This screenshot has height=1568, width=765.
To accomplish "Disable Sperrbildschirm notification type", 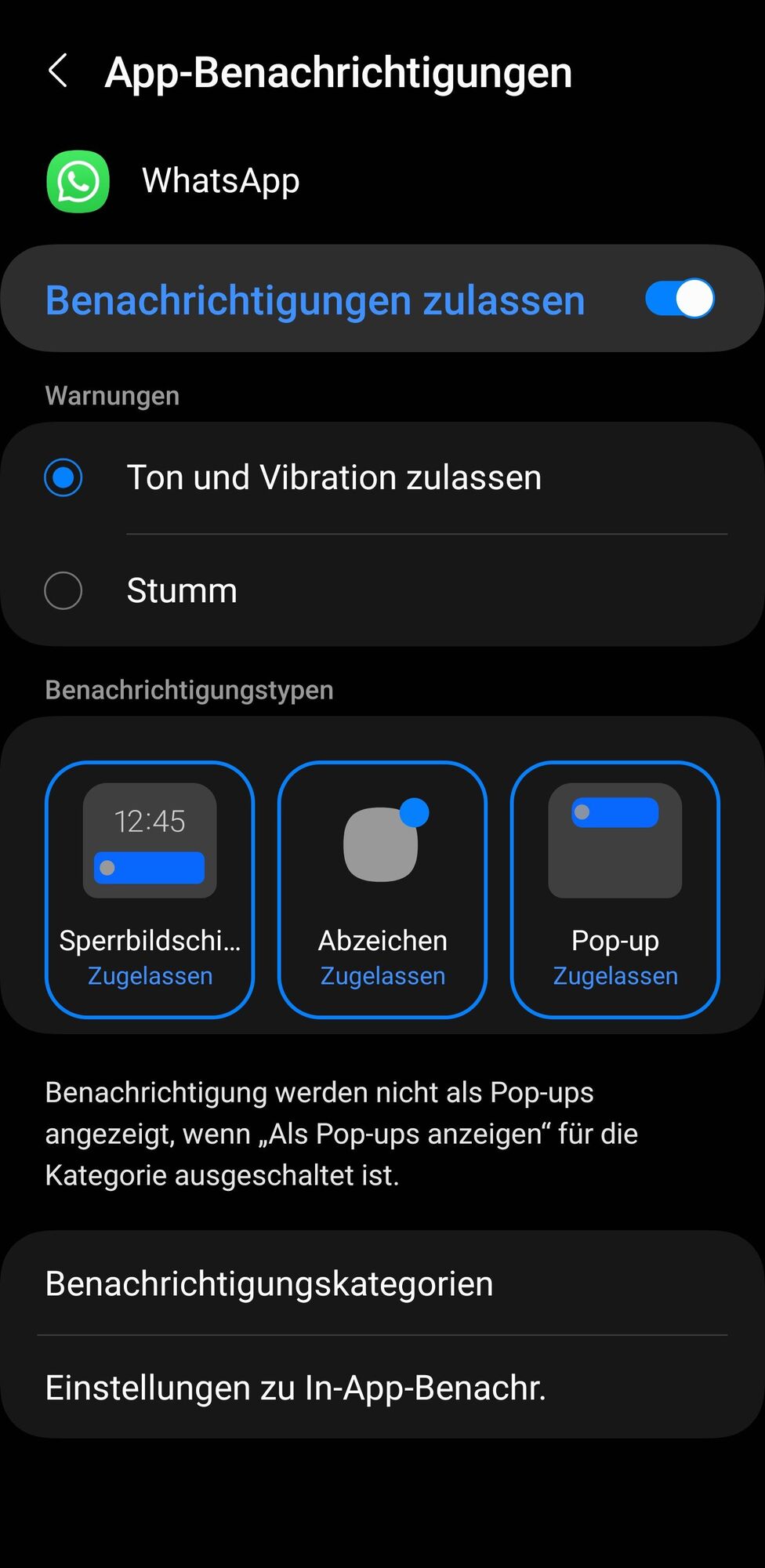I will (150, 889).
